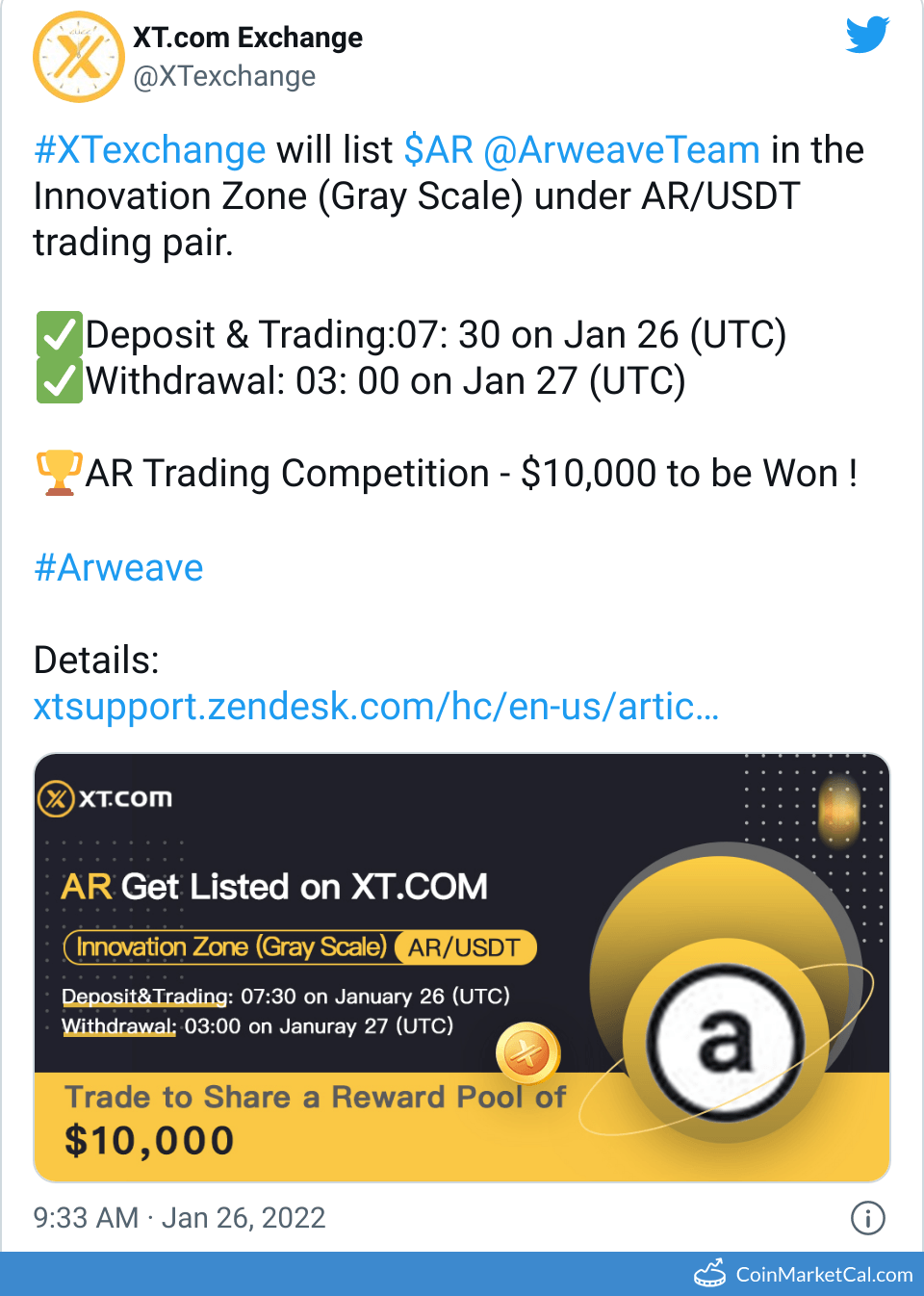Open the tweet timestamp Jan 26, 2022
Image resolution: width=924 pixels, height=1296 pixels.
(x=180, y=1218)
